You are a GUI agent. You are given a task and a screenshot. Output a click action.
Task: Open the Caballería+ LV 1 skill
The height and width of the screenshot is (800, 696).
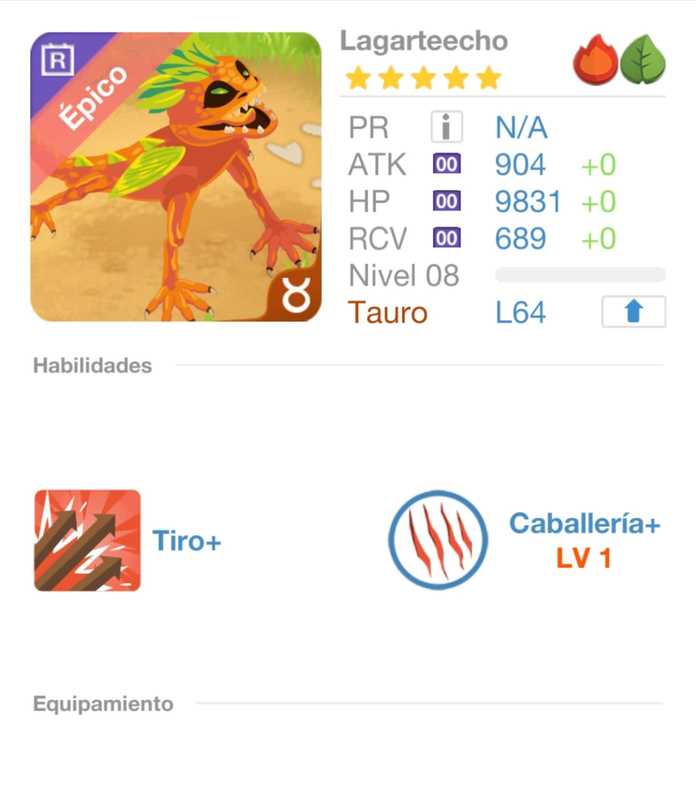click(438, 540)
